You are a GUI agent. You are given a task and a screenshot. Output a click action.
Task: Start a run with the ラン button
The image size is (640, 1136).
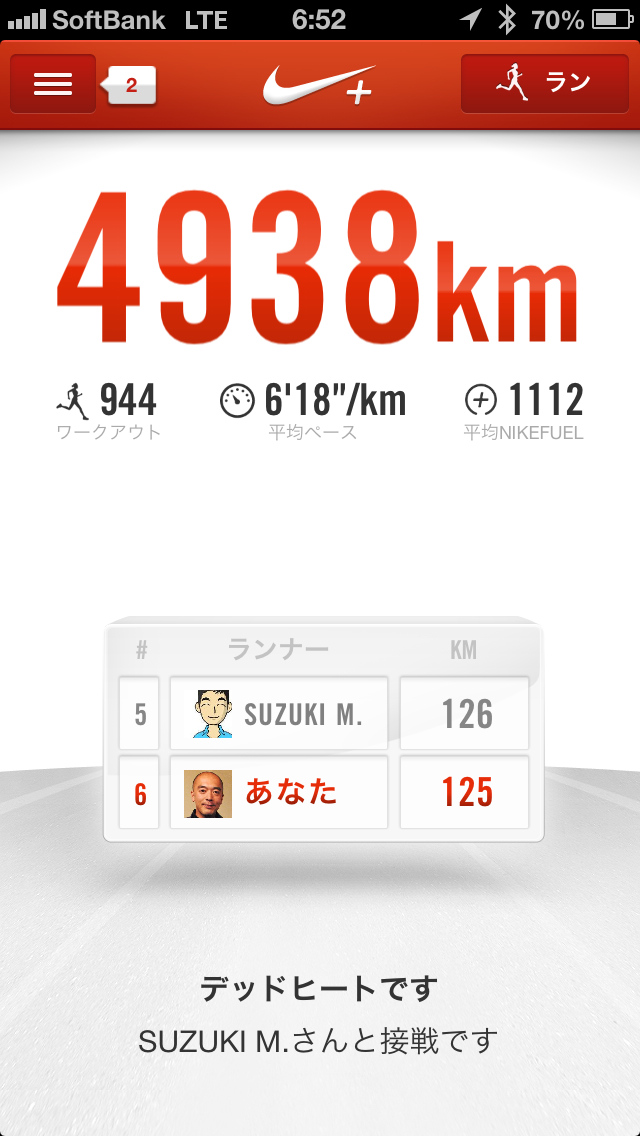pyautogui.click(x=543, y=84)
